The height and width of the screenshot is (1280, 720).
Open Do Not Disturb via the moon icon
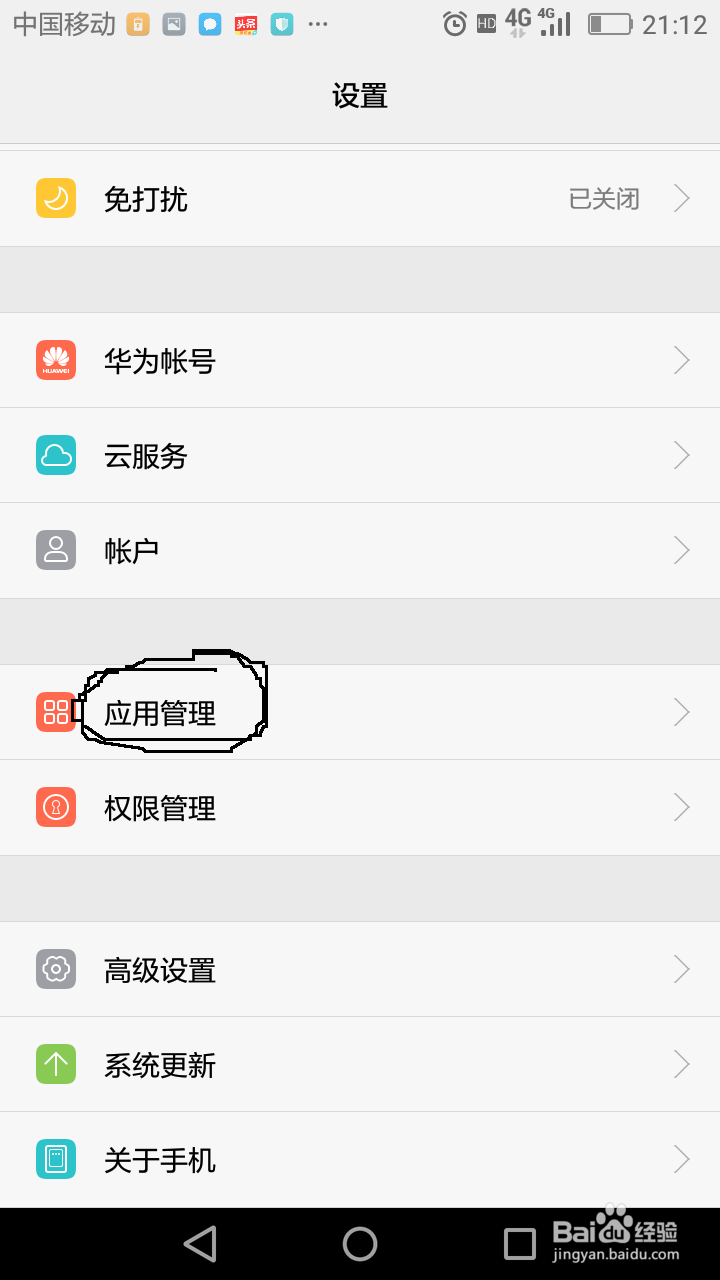(55, 197)
